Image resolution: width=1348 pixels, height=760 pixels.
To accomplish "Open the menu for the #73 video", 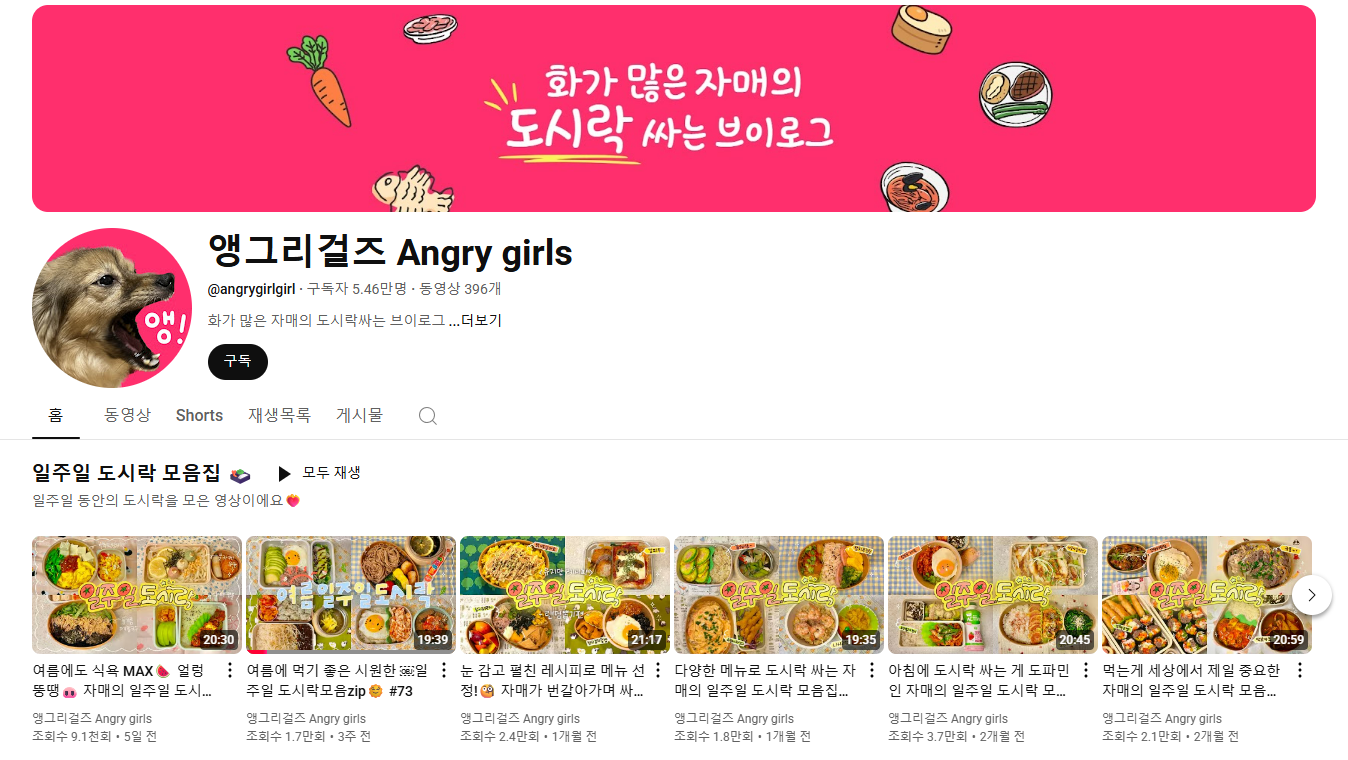I will [444, 670].
